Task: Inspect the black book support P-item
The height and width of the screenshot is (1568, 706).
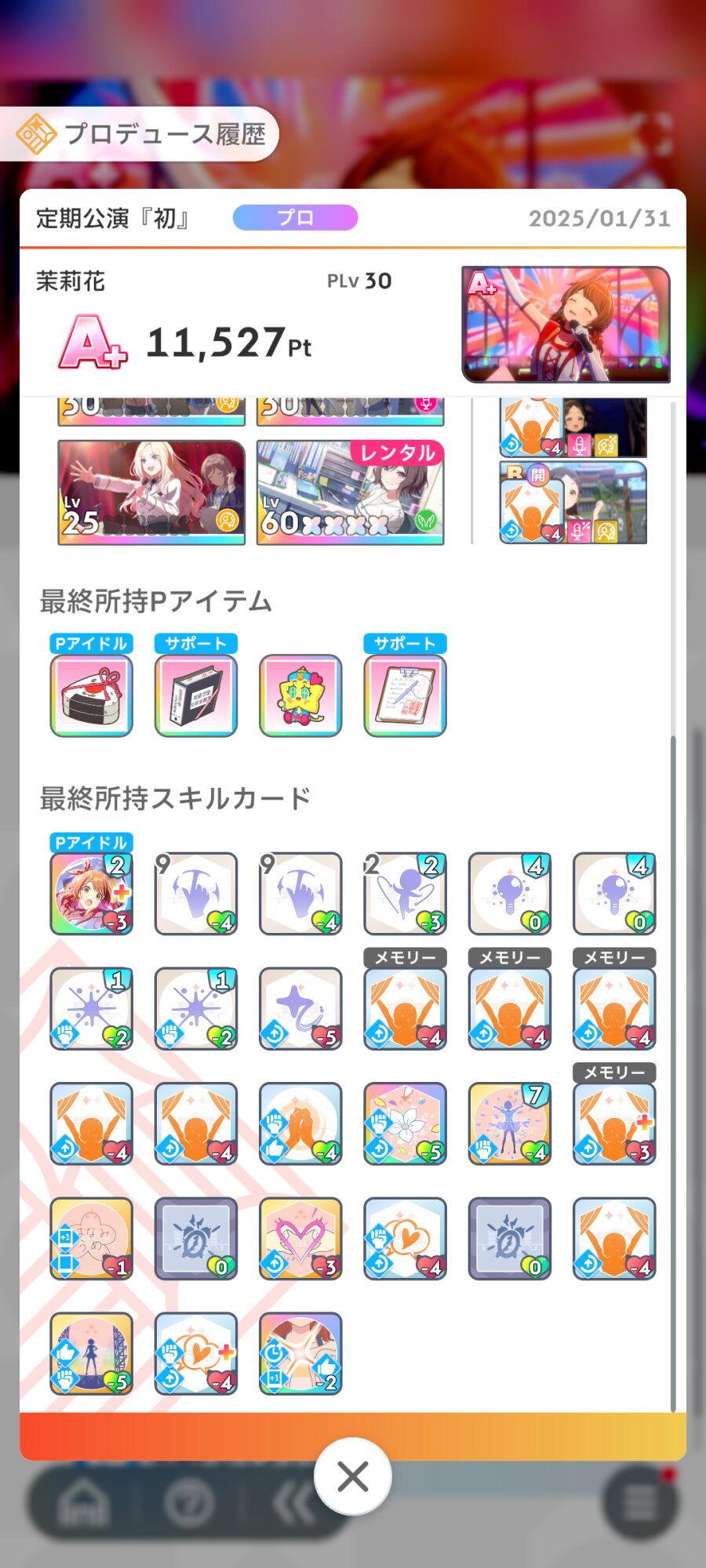Action: click(x=196, y=695)
